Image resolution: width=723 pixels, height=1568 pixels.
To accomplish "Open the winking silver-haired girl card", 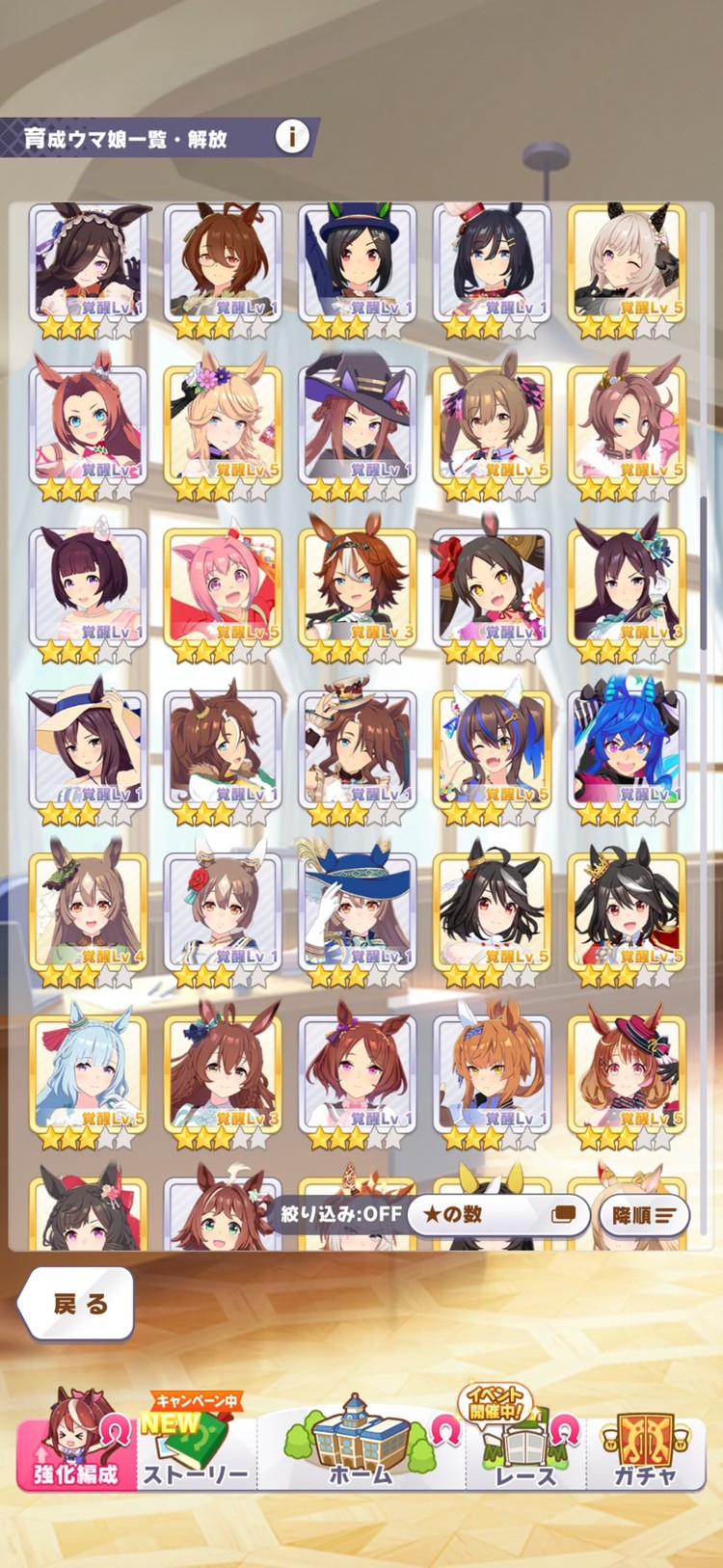I will pos(627,262).
